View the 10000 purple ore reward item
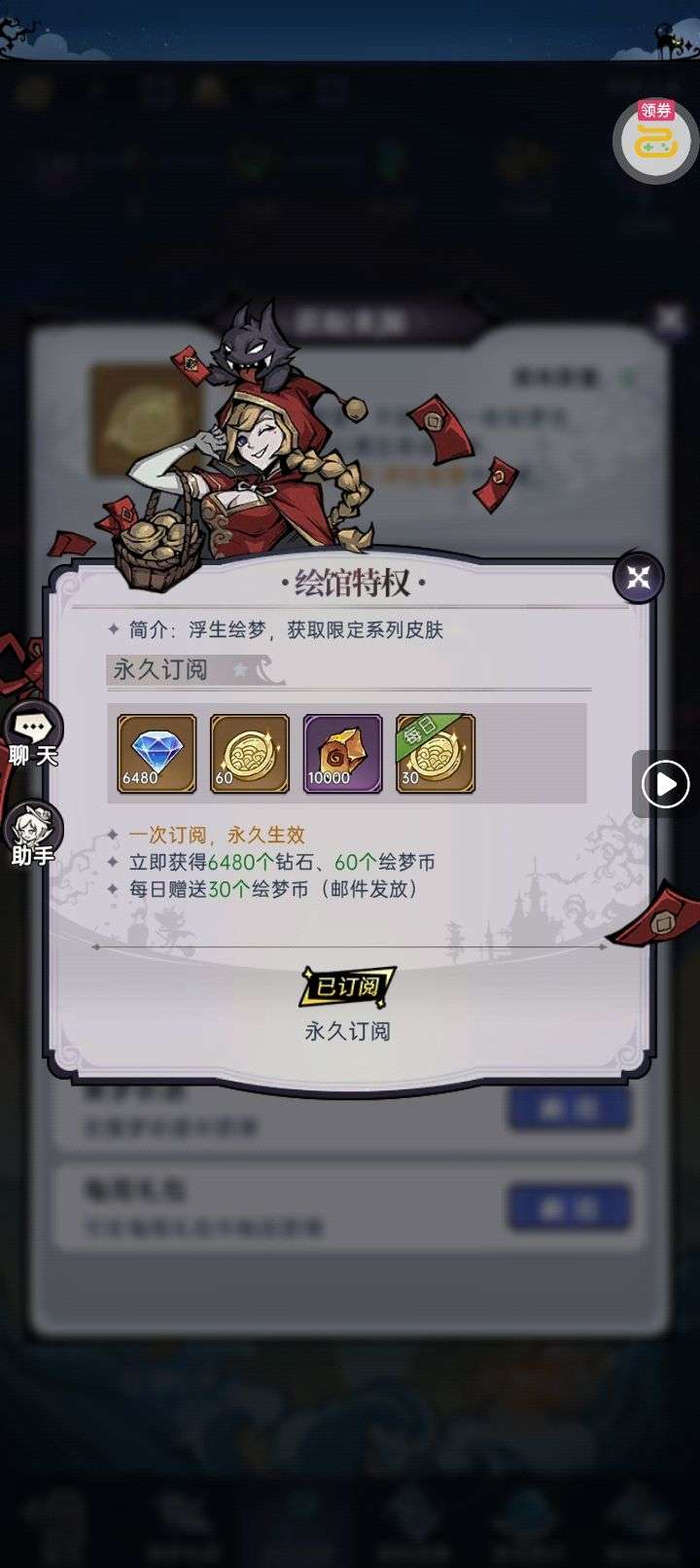Viewport: 700px width, 1568px height. tap(342, 754)
